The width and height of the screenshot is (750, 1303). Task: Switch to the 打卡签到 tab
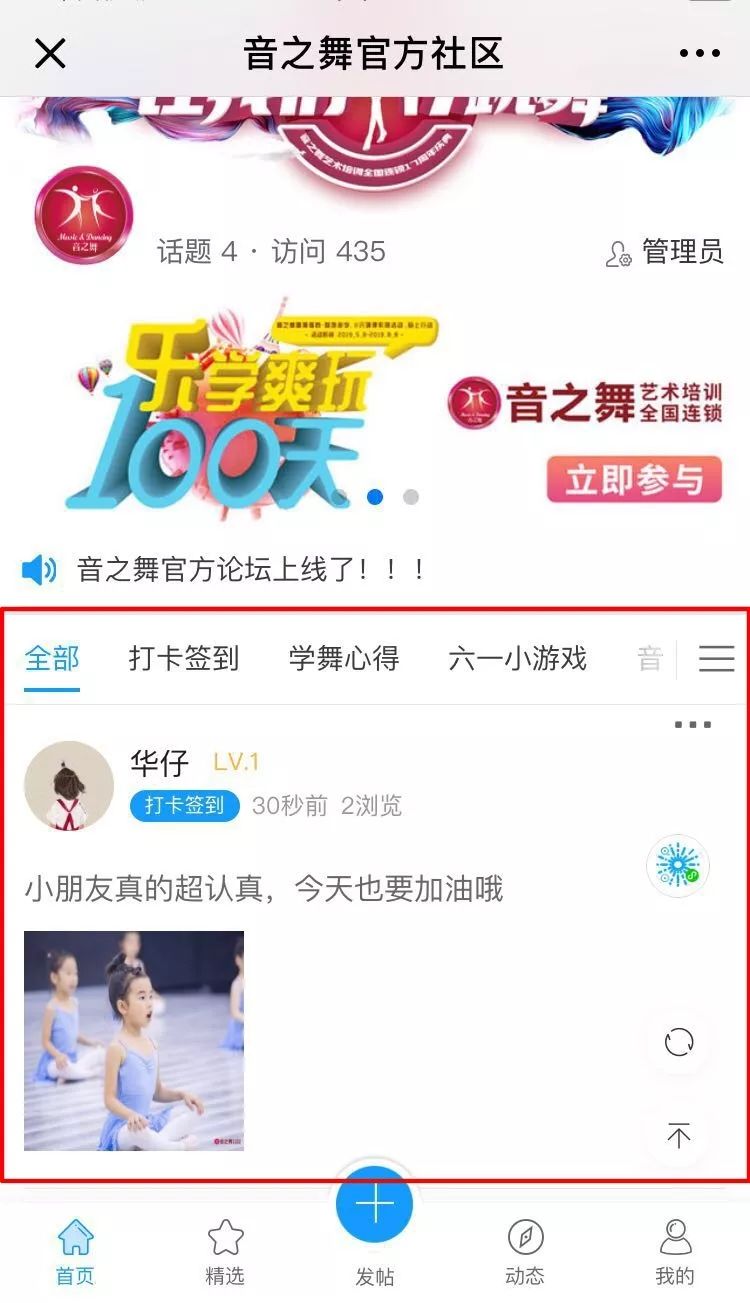click(184, 659)
